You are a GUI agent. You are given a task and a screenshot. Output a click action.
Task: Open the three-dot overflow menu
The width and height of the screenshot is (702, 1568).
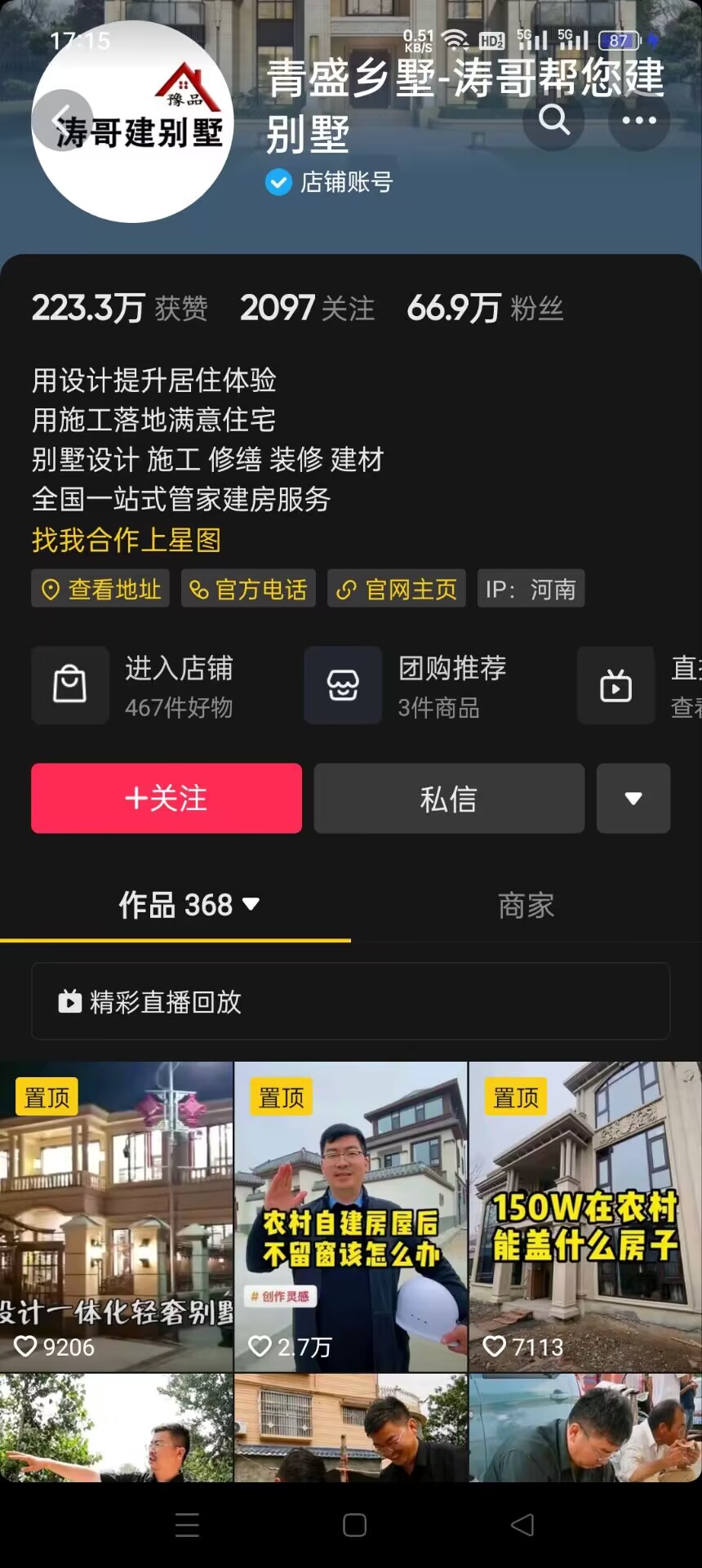pyautogui.click(x=639, y=120)
